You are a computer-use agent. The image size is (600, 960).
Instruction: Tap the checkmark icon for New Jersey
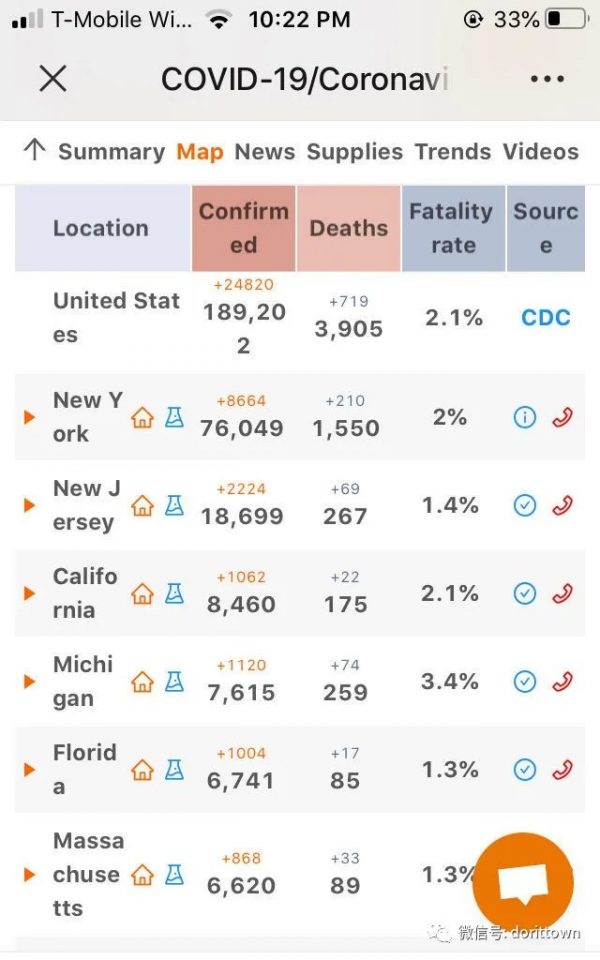(x=525, y=506)
